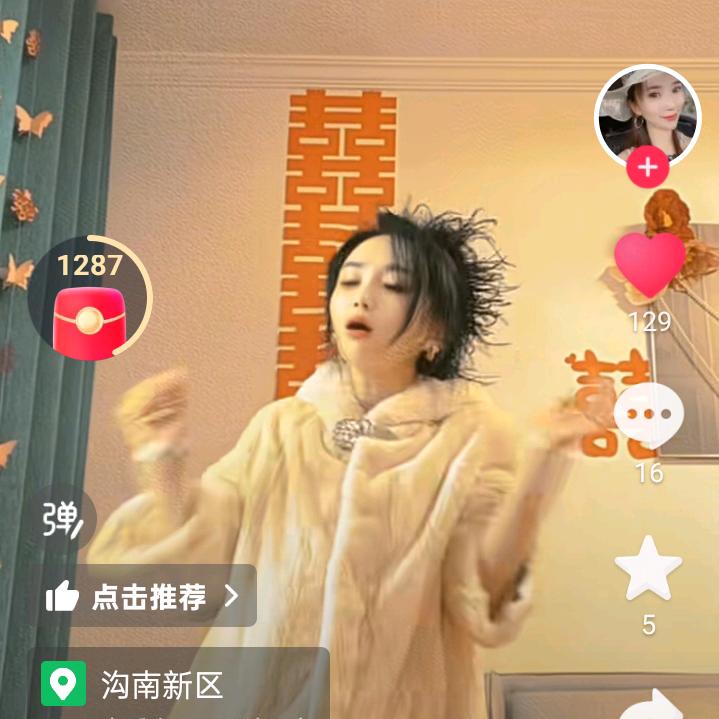Follow the creator with the plus button
The width and height of the screenshot is (719, 719).
[647, 168]
